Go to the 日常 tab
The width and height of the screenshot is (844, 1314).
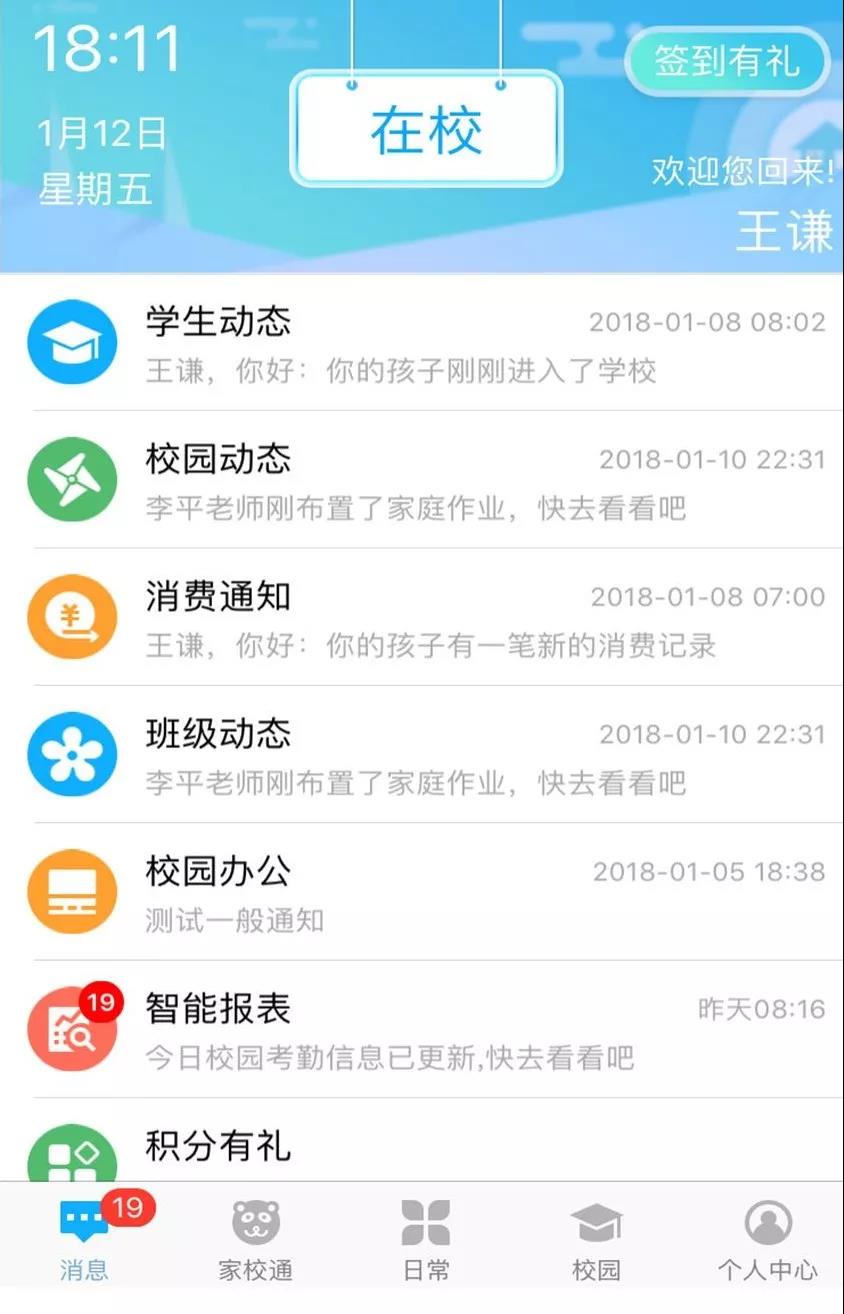tap(426, 1240)
